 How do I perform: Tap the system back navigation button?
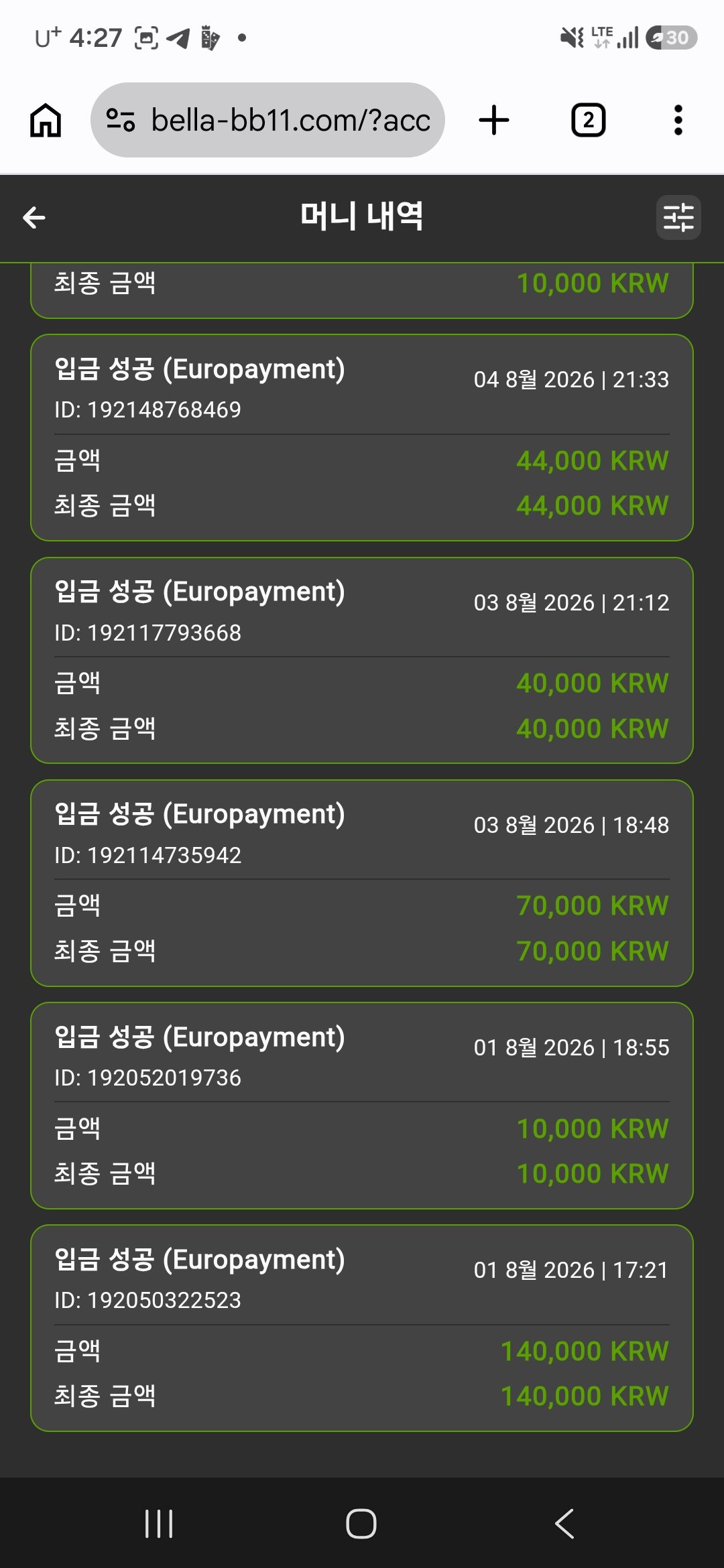click(564, 1524)
